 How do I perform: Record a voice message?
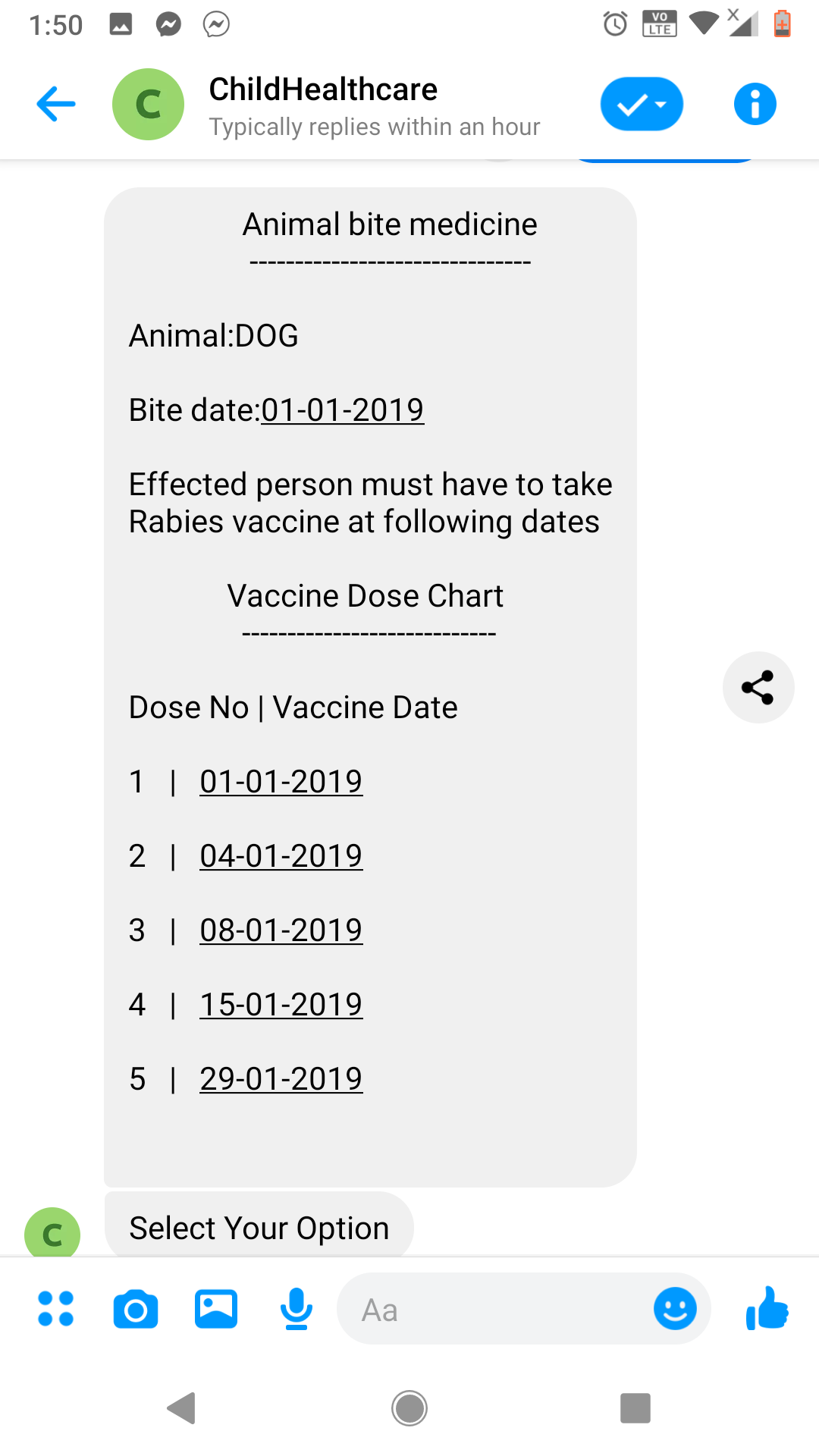pyautogui.click(x=296, y=1309)
